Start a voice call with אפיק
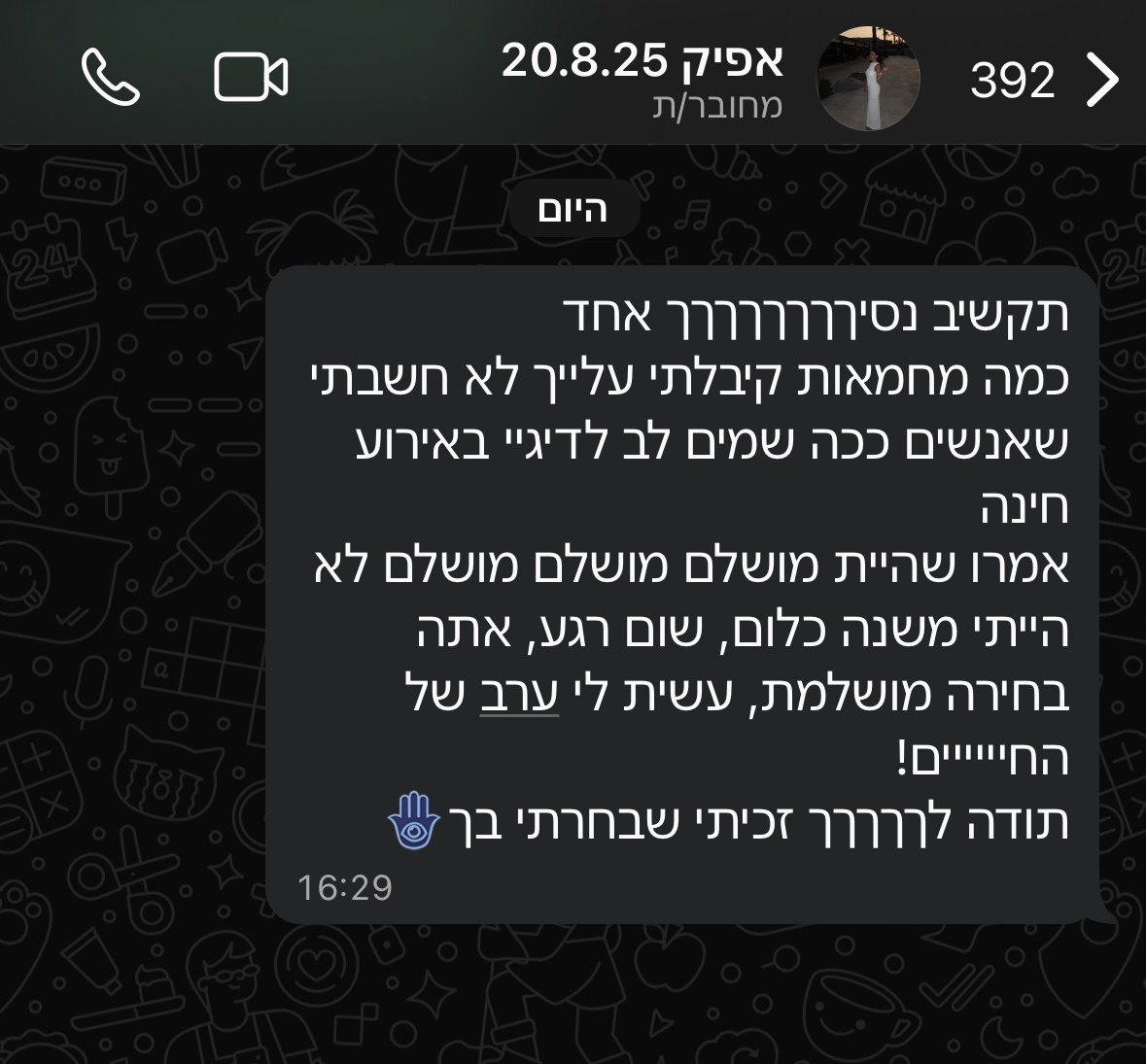The height and width of the screenshot is (1064, 1146). (x=111, y=79)
